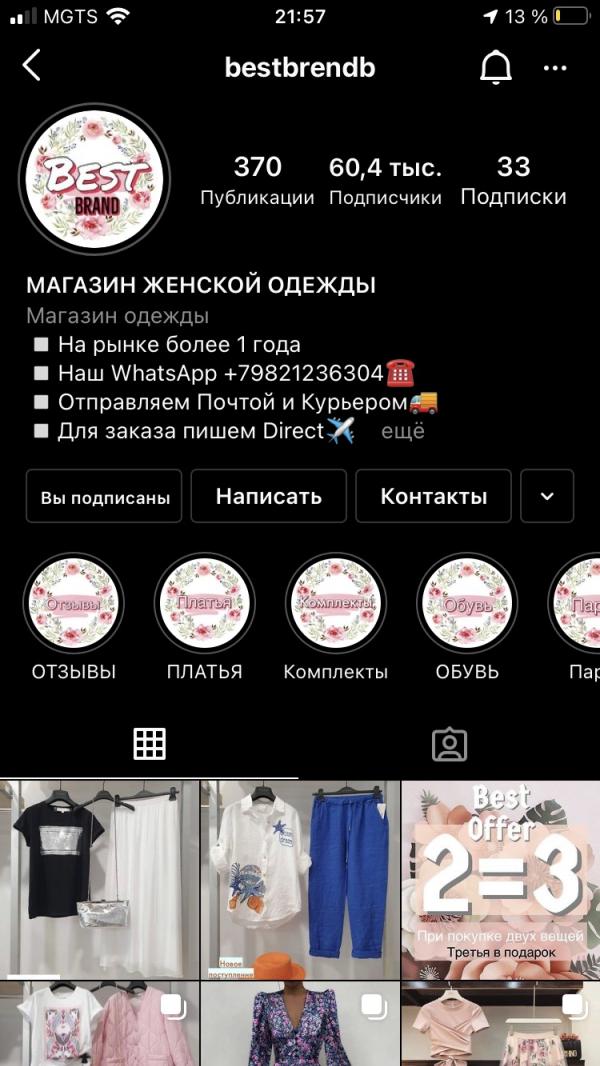Viewport: 600px width, 1066px height.
Task: Switch to the tagged photos tab
Action: click(449, 744)
